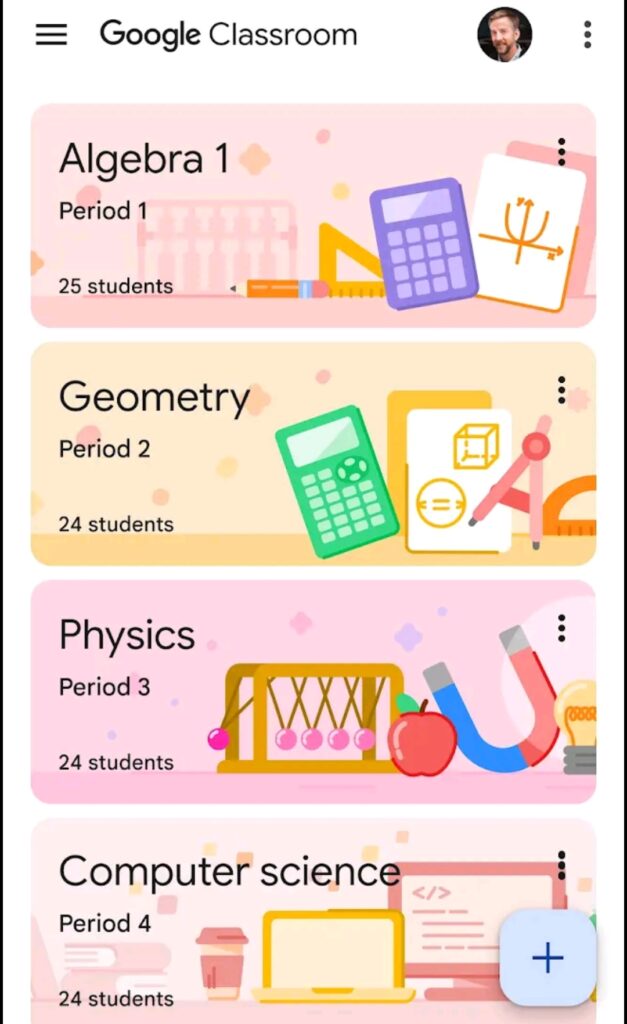Open the app bar overflow menu
The height and width of the screenshot is (1024, 627).
coord(587,36)
